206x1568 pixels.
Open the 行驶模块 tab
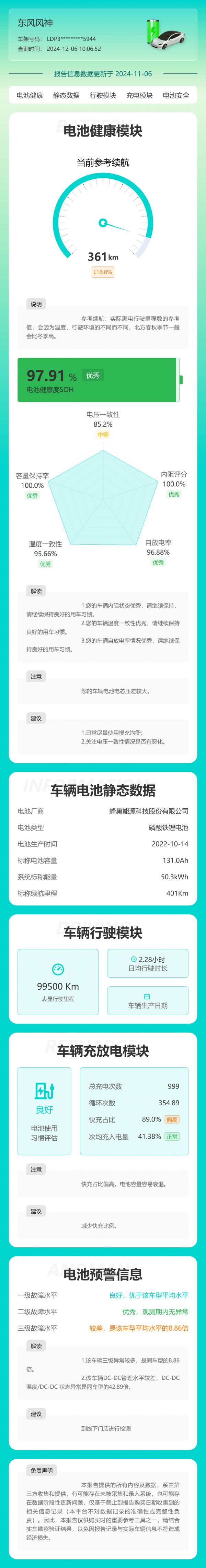(x=103, y=96)
